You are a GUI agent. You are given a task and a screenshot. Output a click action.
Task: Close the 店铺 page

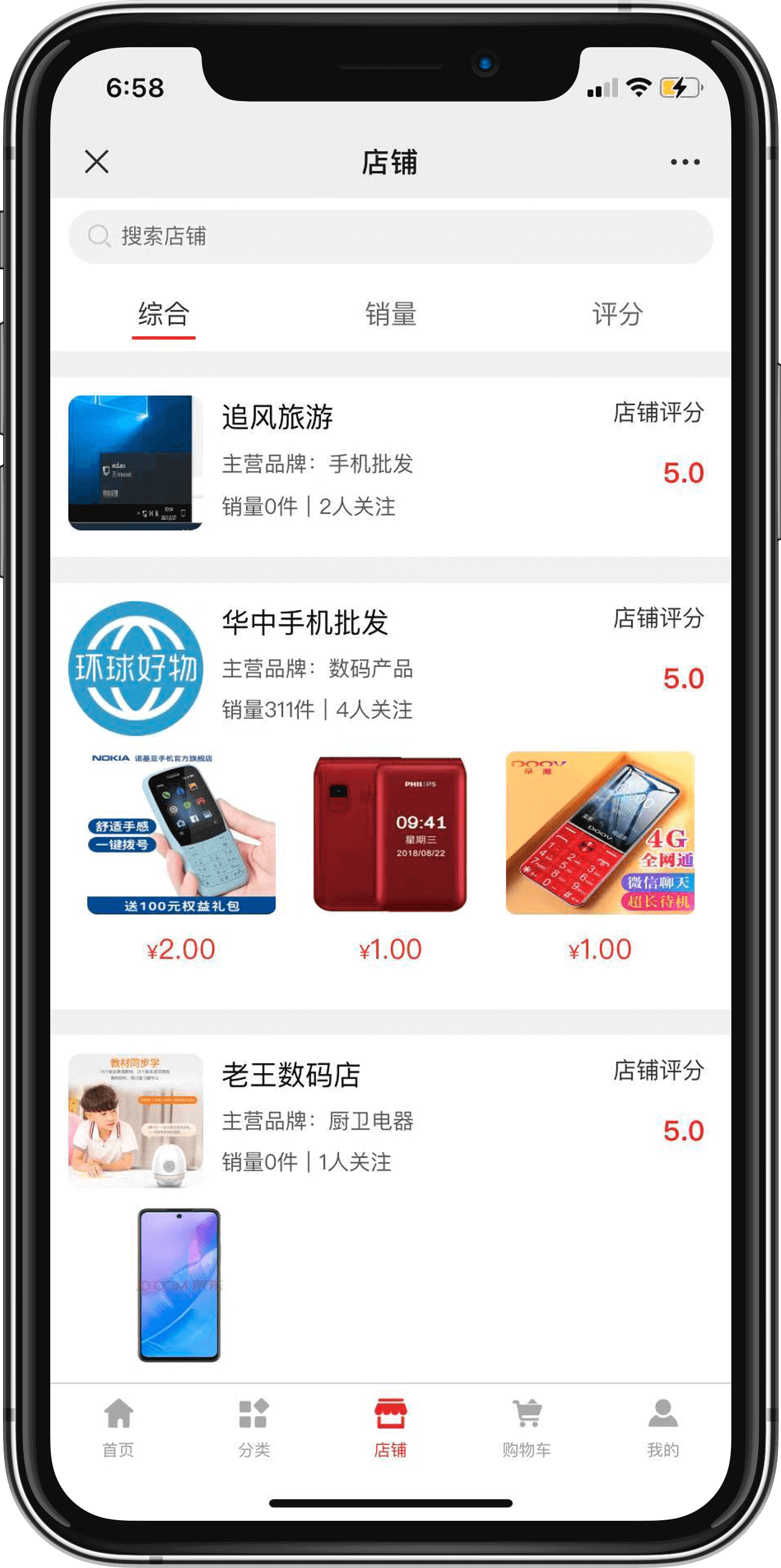(x=97, y=162)
